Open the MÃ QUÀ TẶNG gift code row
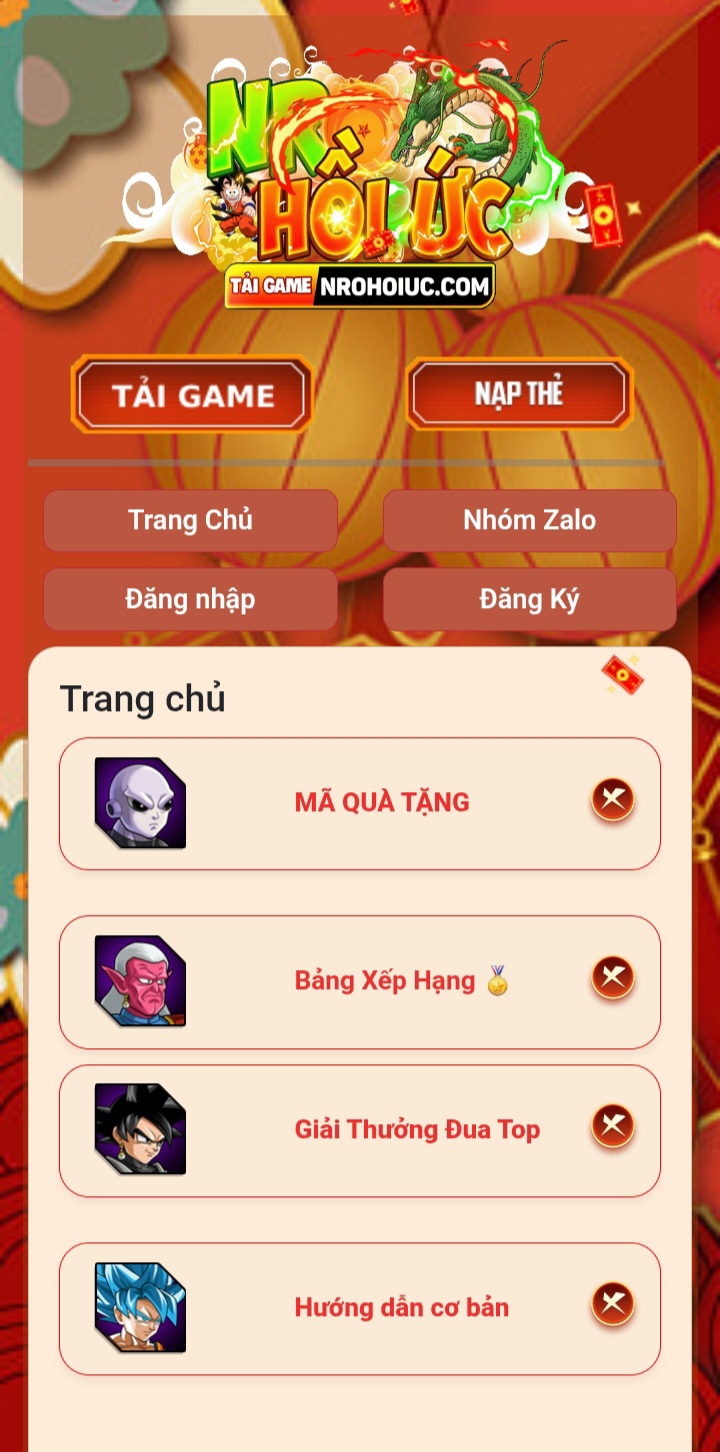 [x=381, y=802]
